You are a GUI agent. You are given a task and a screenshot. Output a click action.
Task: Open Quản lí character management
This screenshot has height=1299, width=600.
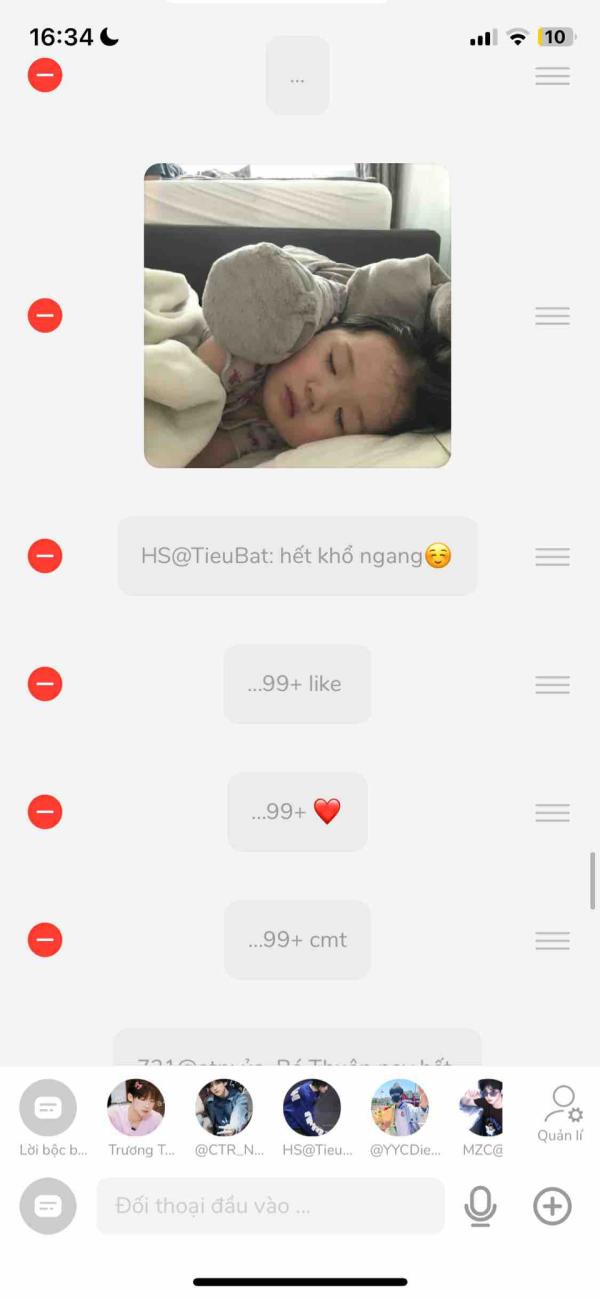click(x=560, y=1113)
